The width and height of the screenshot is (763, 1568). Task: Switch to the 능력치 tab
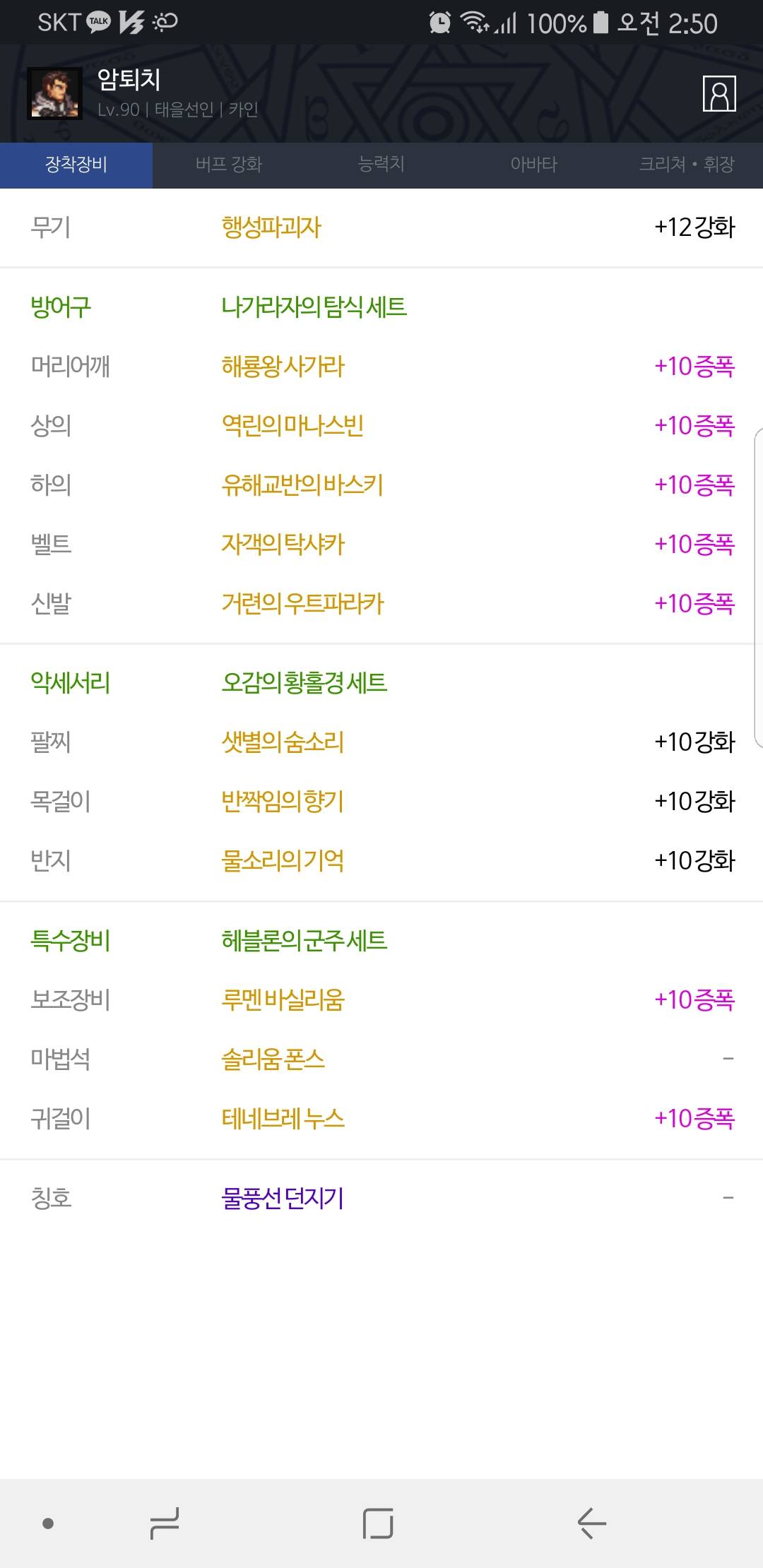coord(381,165)
